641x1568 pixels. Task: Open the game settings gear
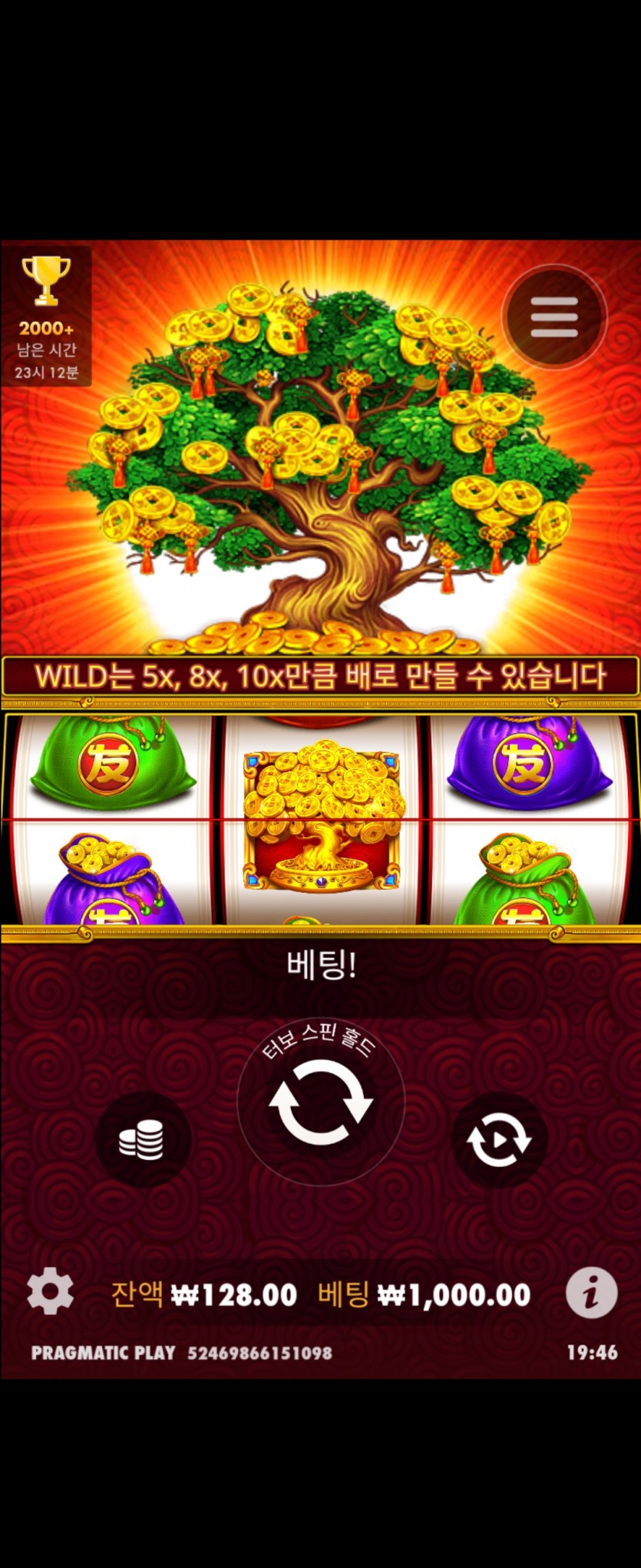tap(50, 1291)
